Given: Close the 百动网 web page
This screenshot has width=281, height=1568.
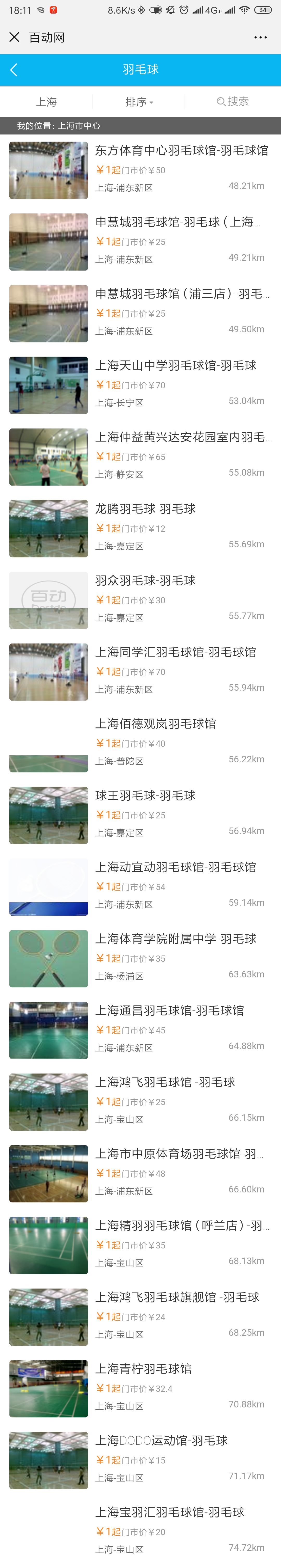Looking at the screenshot, I should [15, 37].
